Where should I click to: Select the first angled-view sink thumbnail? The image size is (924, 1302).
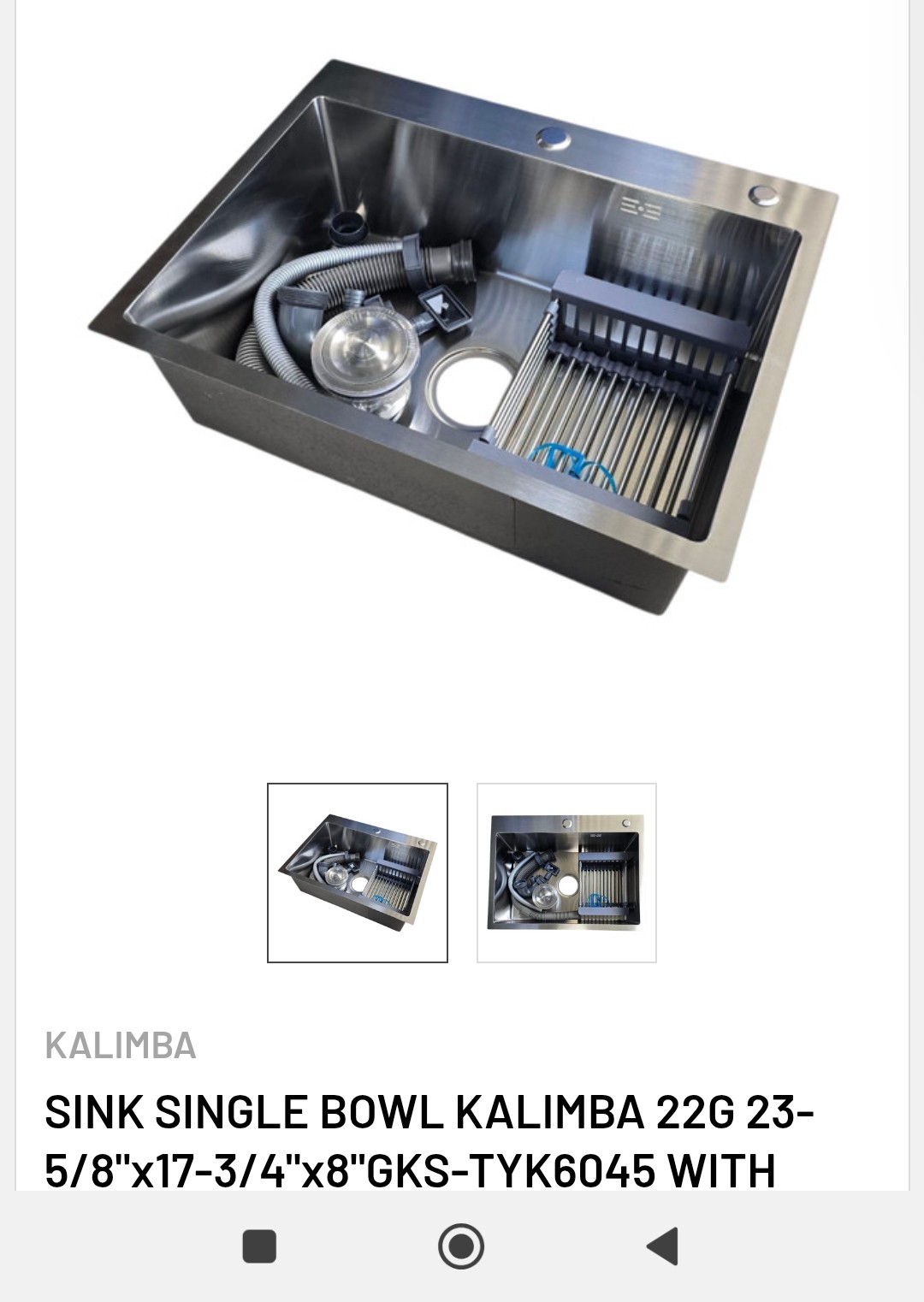(x=358, y=873)
